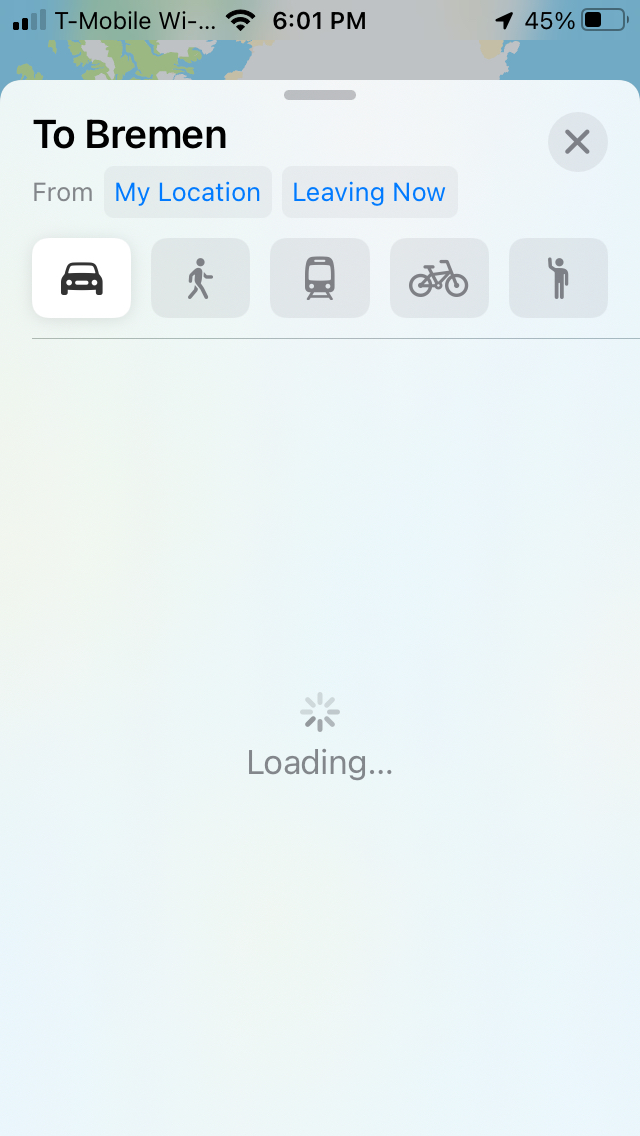Screen dimensions: 640x1136
Task: Change the Leaving Now departure time
Action: [369, 192]
